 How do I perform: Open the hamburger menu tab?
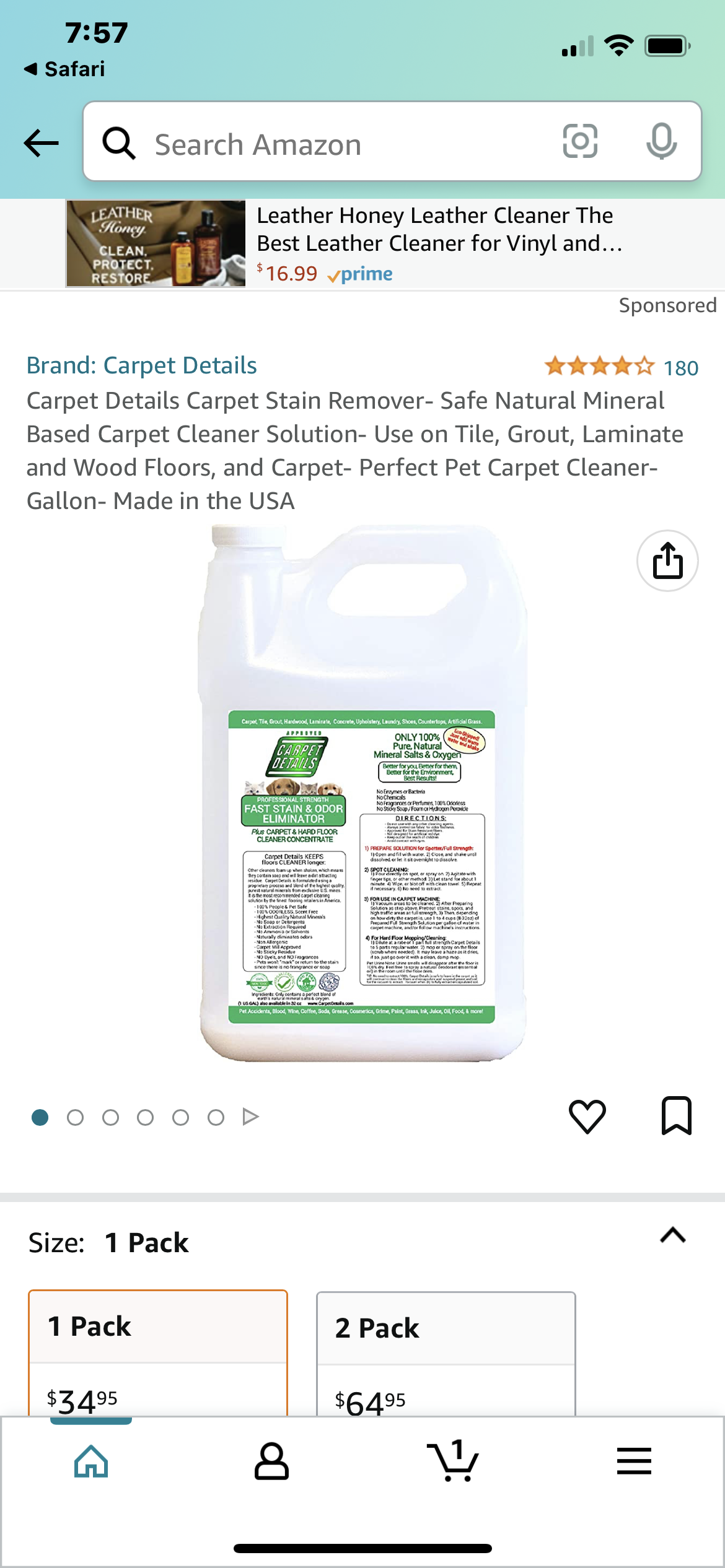pos(634,1461)
